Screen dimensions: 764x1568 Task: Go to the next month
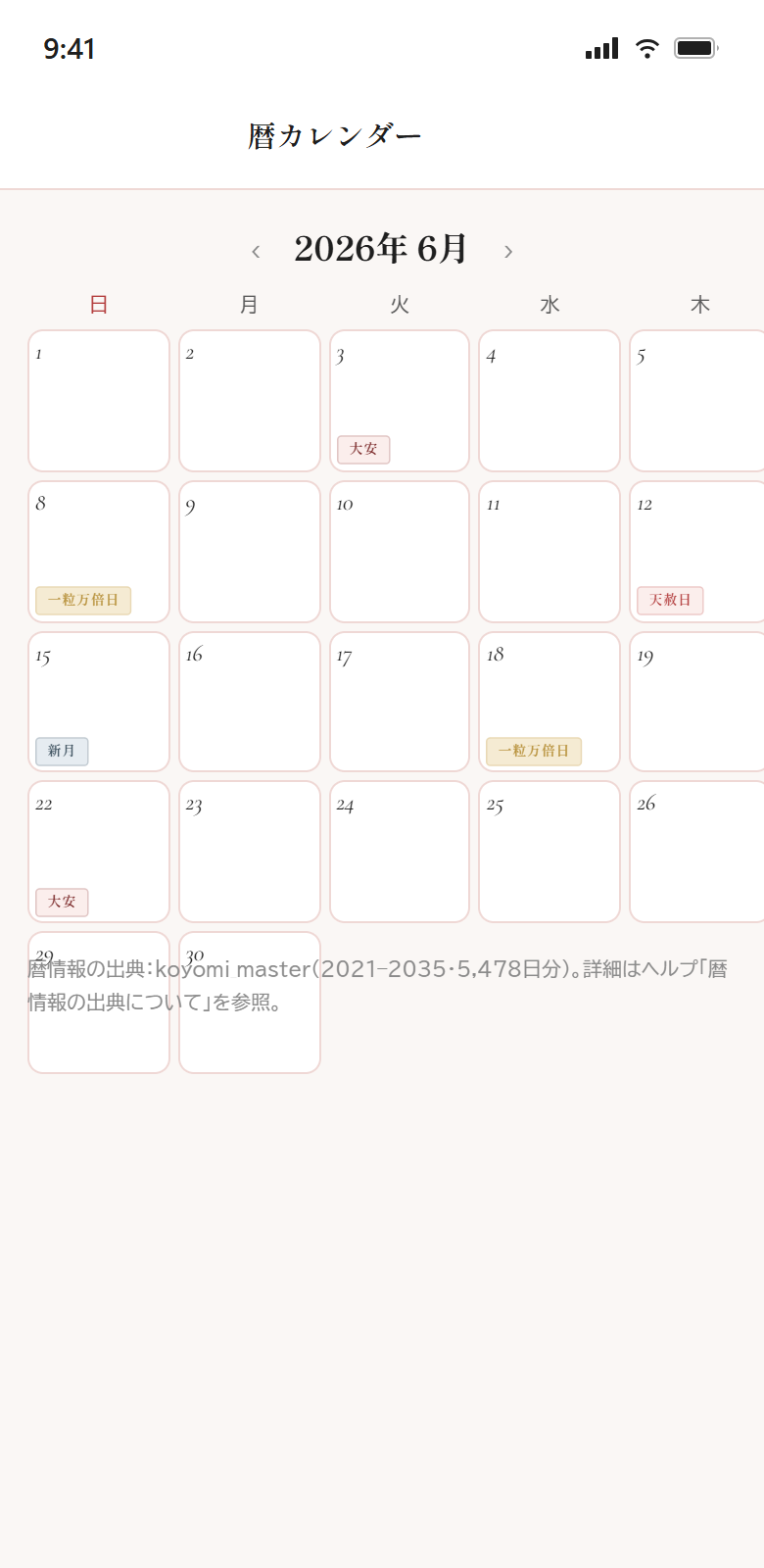[x=508, y=251]
